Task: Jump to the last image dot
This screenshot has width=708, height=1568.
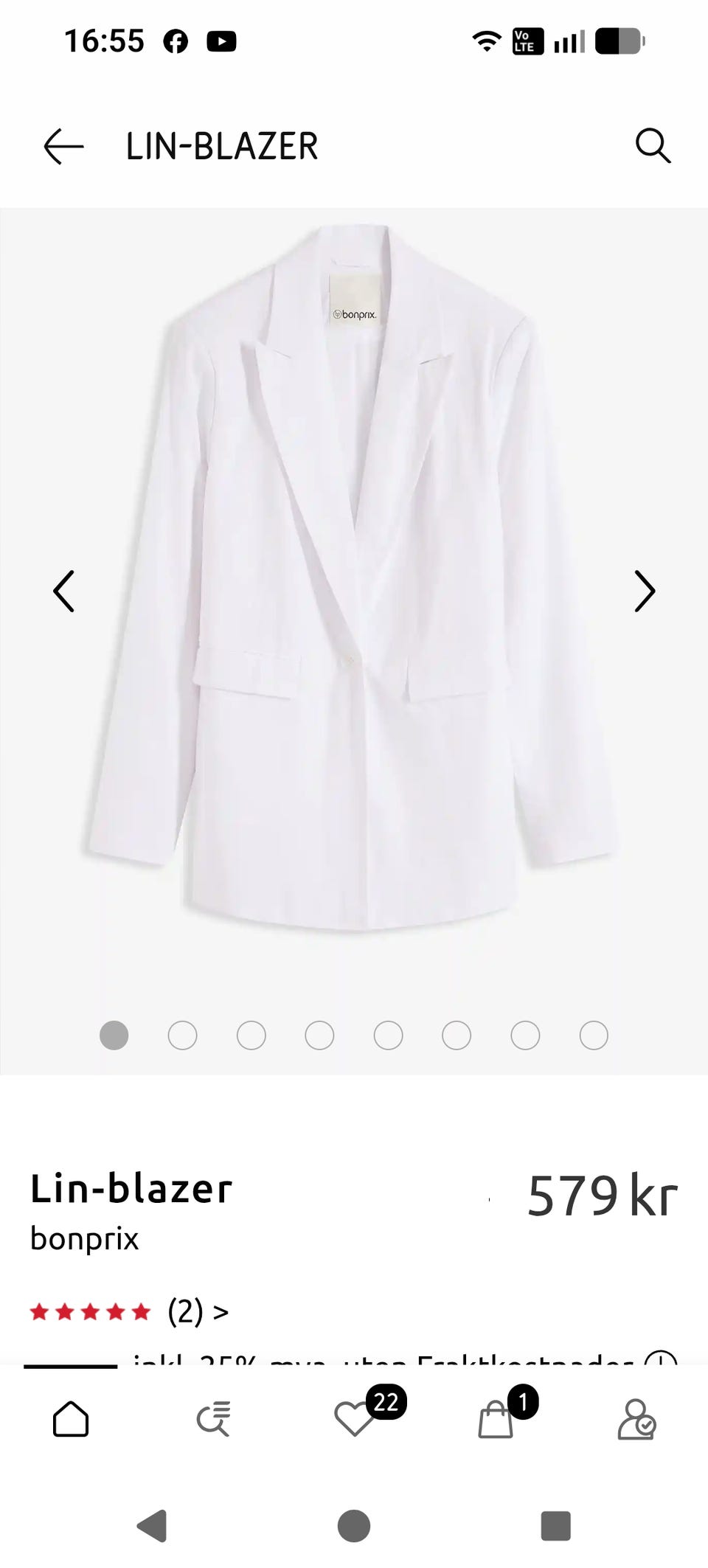Action: pyautogui.click(x=594, y=1035)
